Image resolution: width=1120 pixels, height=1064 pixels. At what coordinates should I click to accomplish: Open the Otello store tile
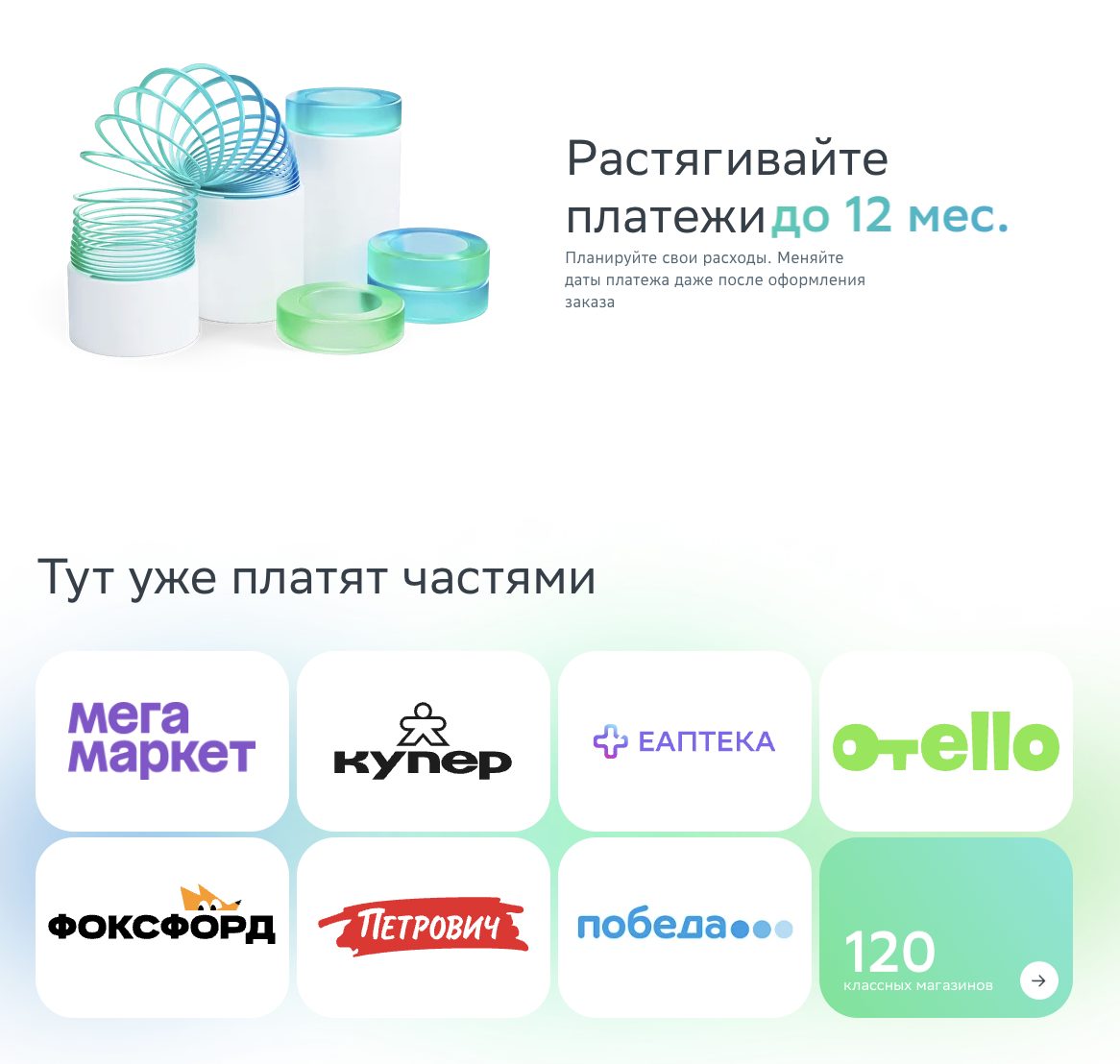[x=945, y=740]
